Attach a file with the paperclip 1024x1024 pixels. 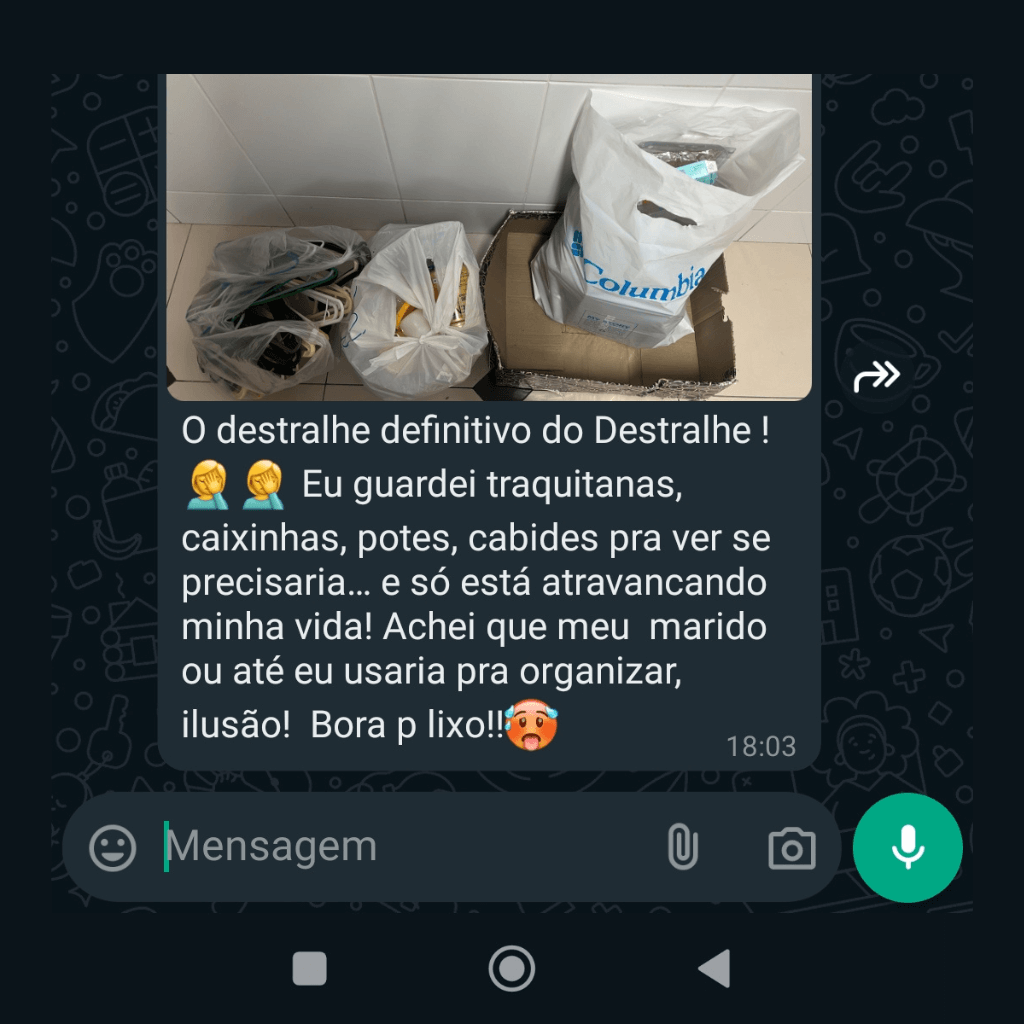682,848
